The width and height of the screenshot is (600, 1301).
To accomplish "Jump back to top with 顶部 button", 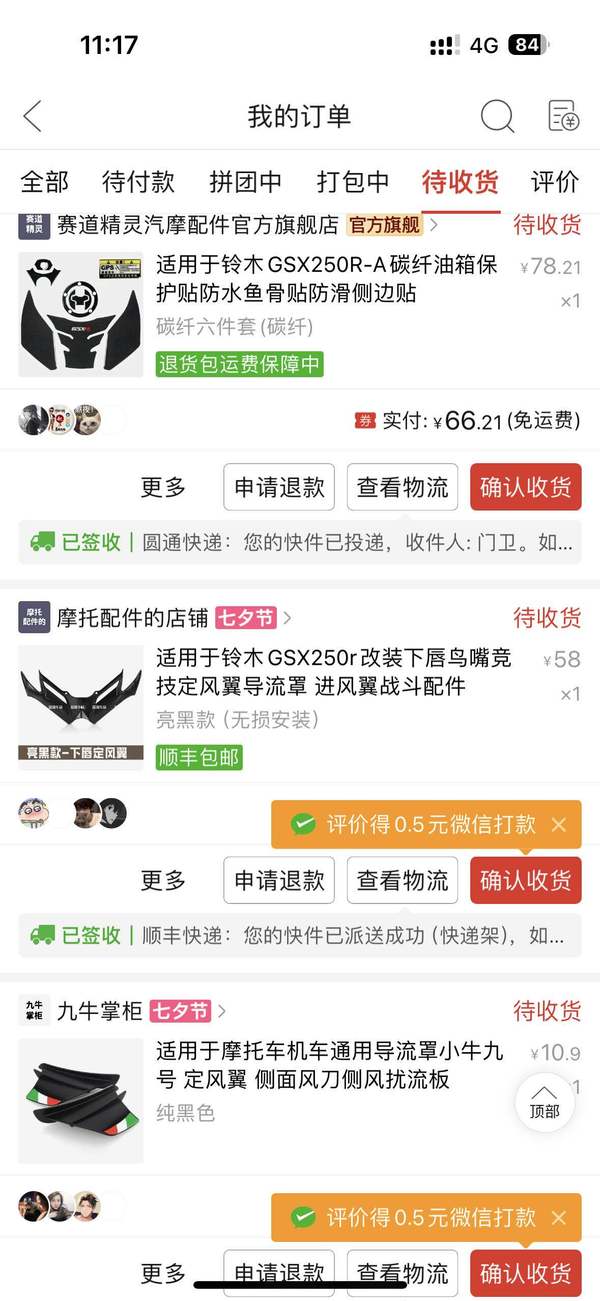I will tap(545, 1102).
